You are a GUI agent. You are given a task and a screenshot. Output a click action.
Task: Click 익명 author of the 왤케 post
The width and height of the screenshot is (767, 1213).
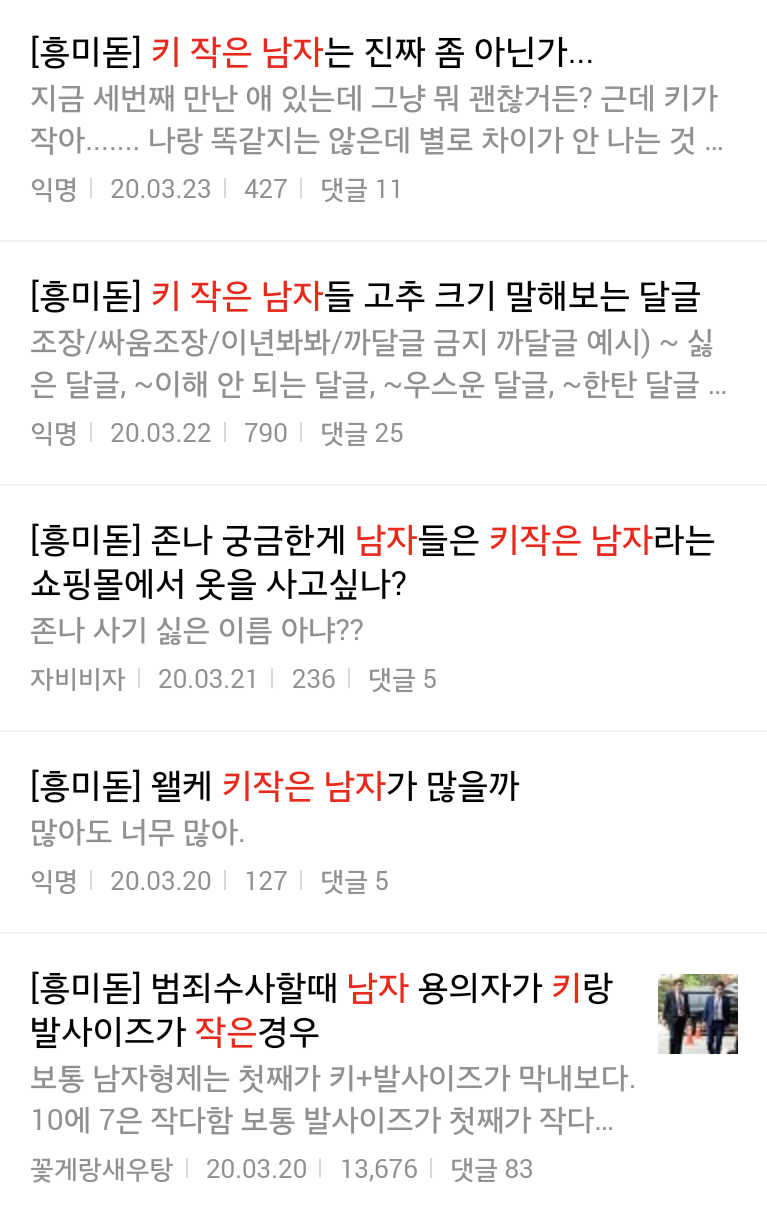click(48, 882)
